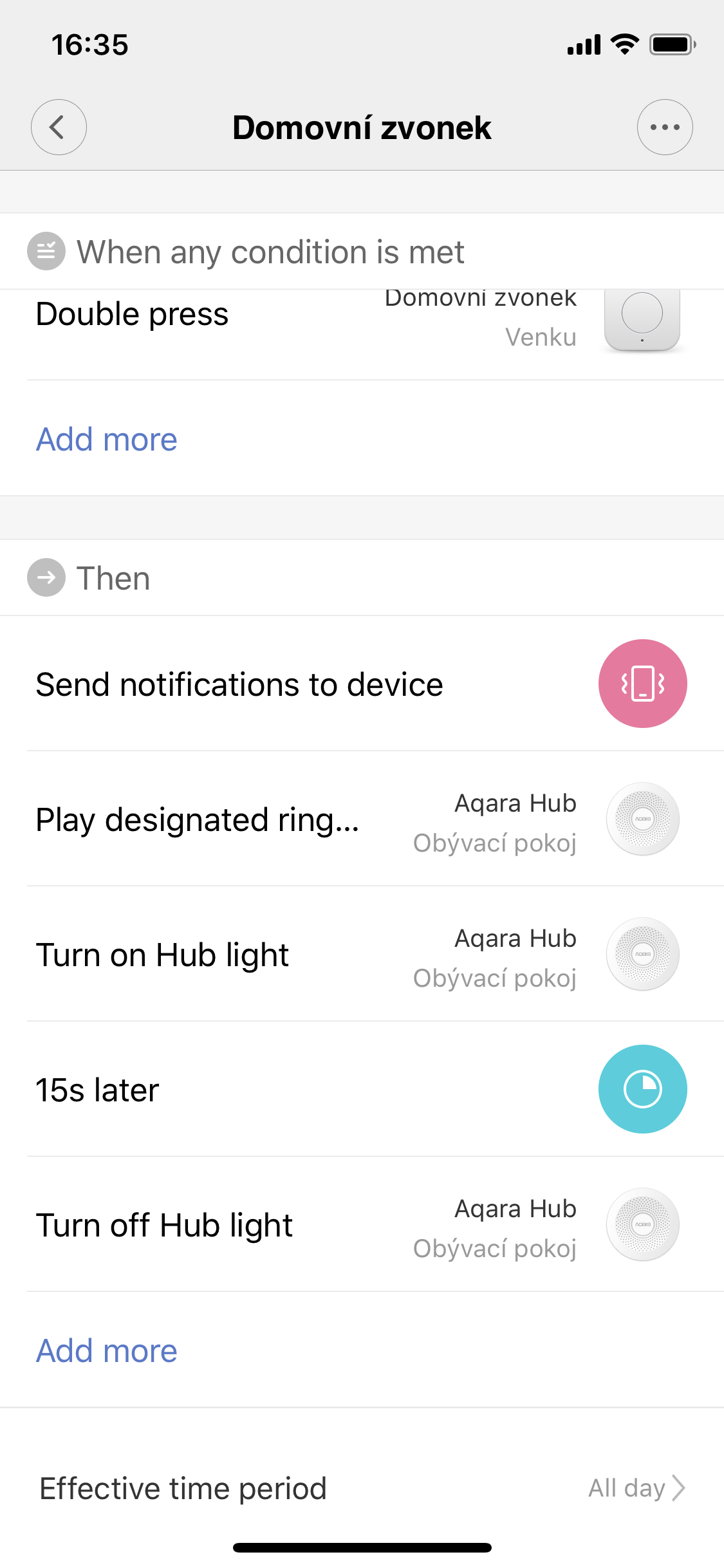Open Play designated ringtone action

point(360,819)
